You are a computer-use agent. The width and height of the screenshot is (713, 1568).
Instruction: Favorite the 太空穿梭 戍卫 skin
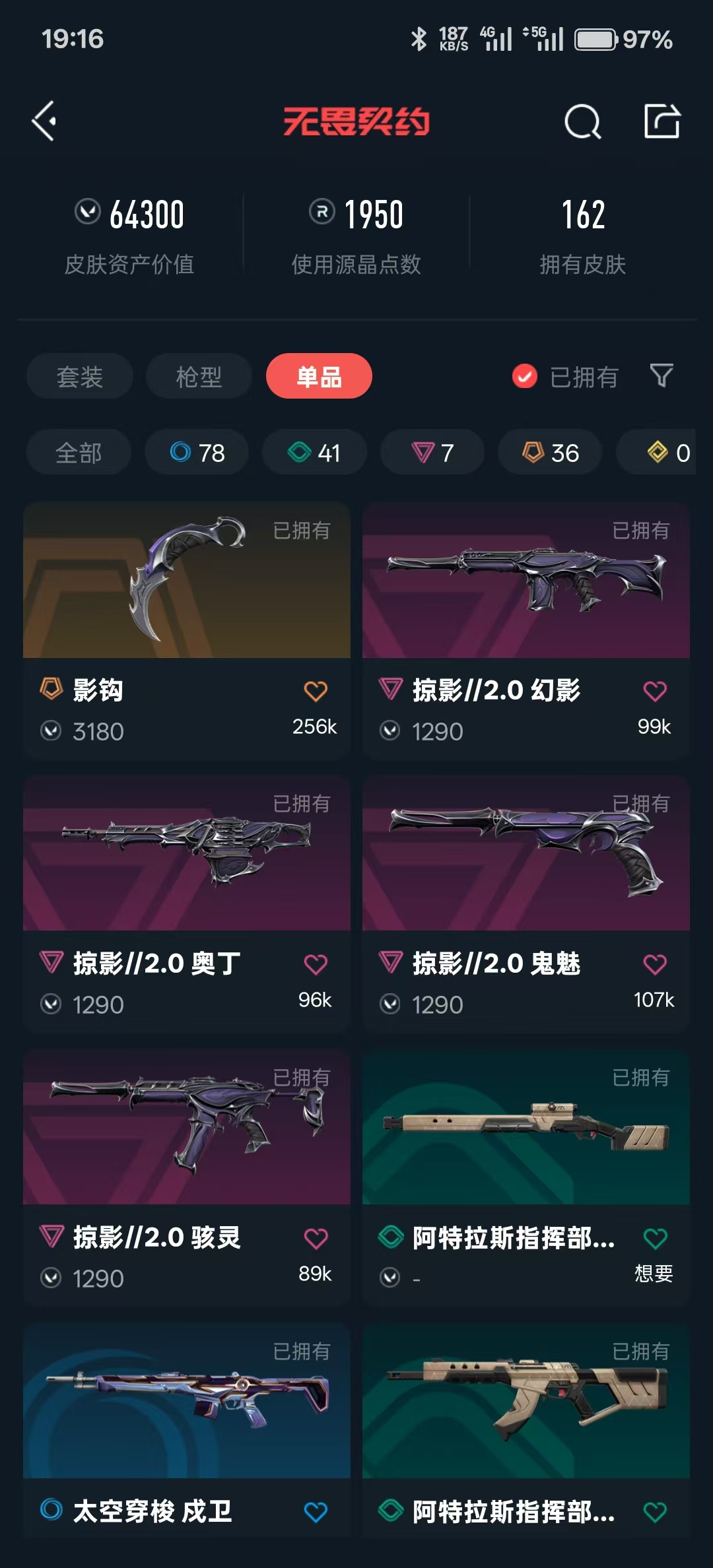[x=316, y=1512]
